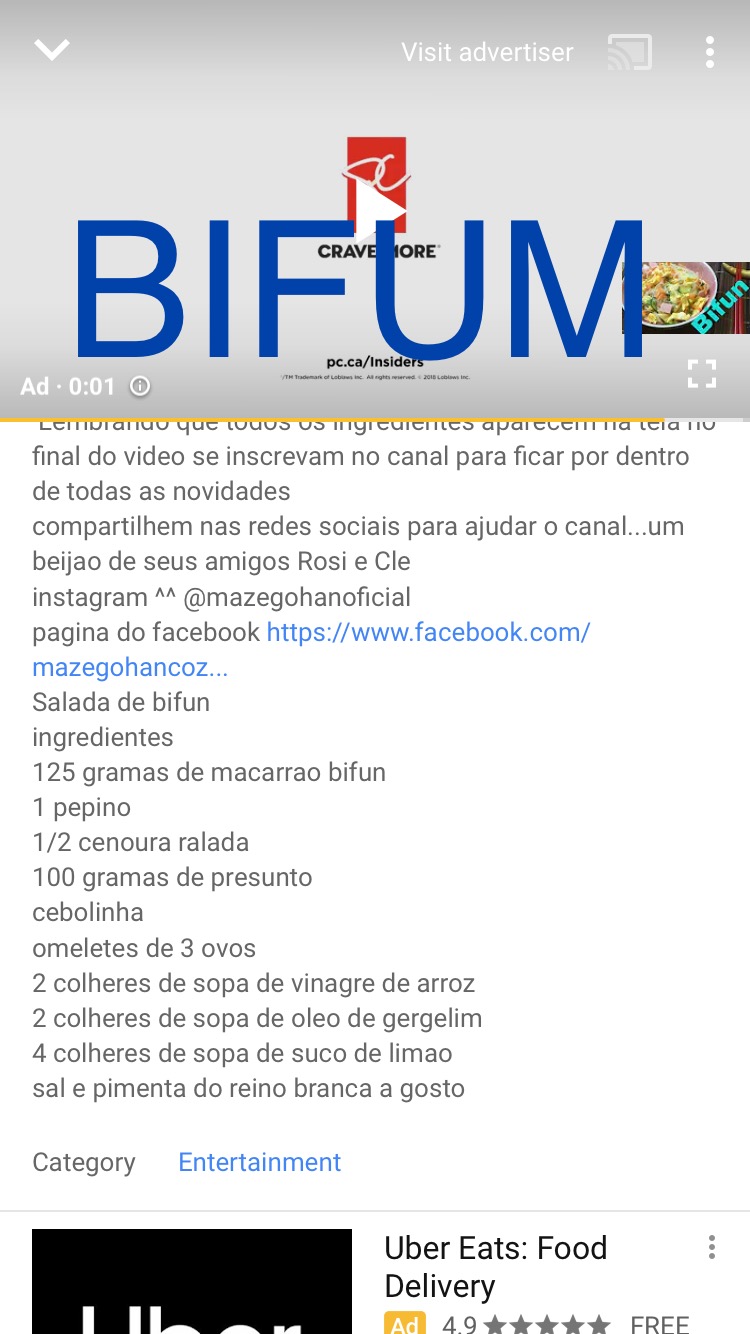Tap the yellow Ad badge under Uber Eats
Image resolution: width=750 pixels, height=1334 pixels.
click(x=406, y=1323)
